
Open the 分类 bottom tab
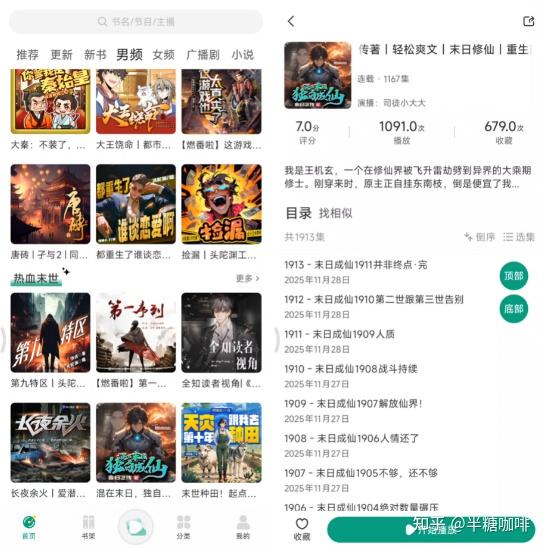(x=183, y=527)
